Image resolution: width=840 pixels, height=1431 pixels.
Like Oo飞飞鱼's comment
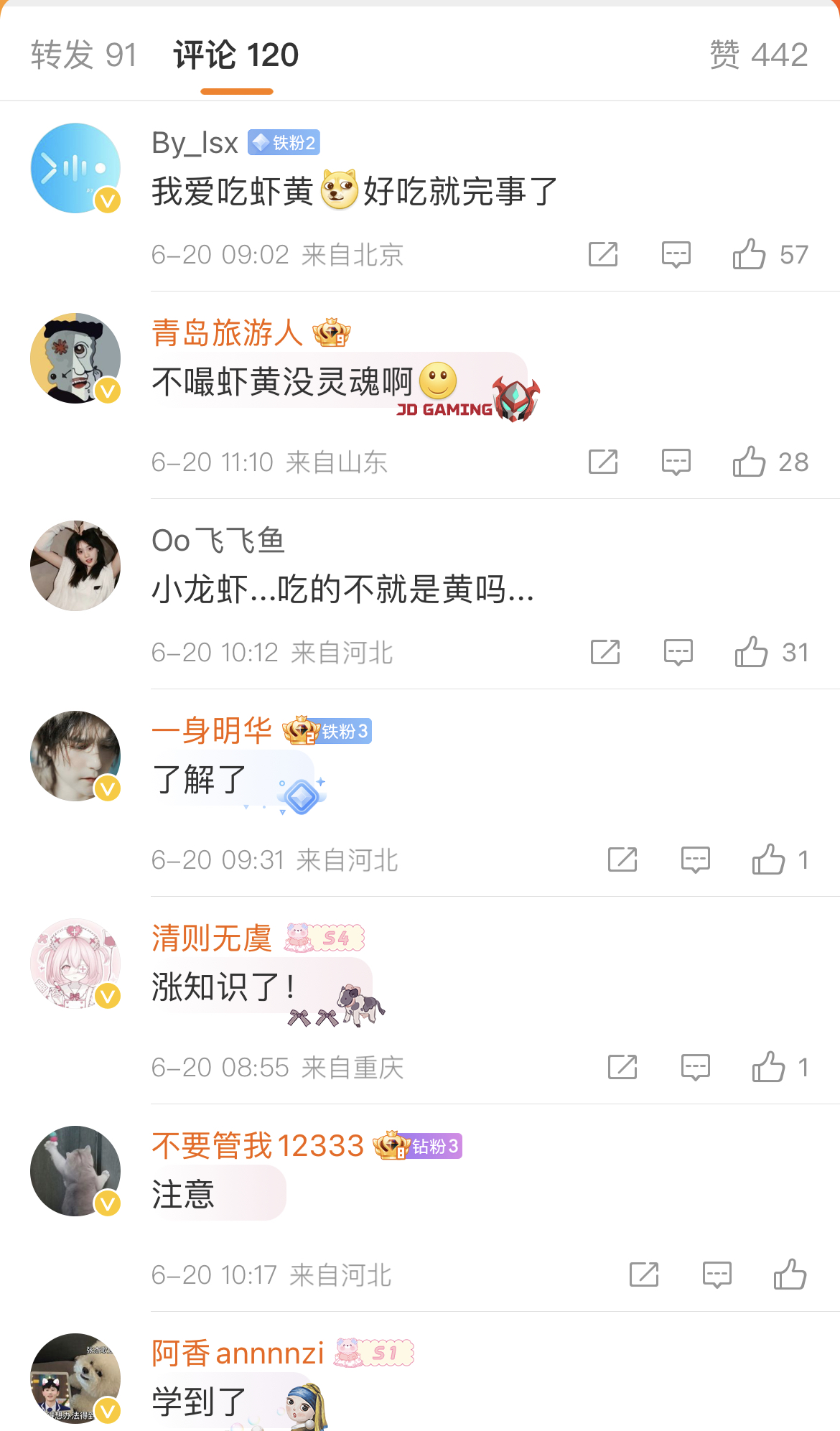click(x=752, y=652)
